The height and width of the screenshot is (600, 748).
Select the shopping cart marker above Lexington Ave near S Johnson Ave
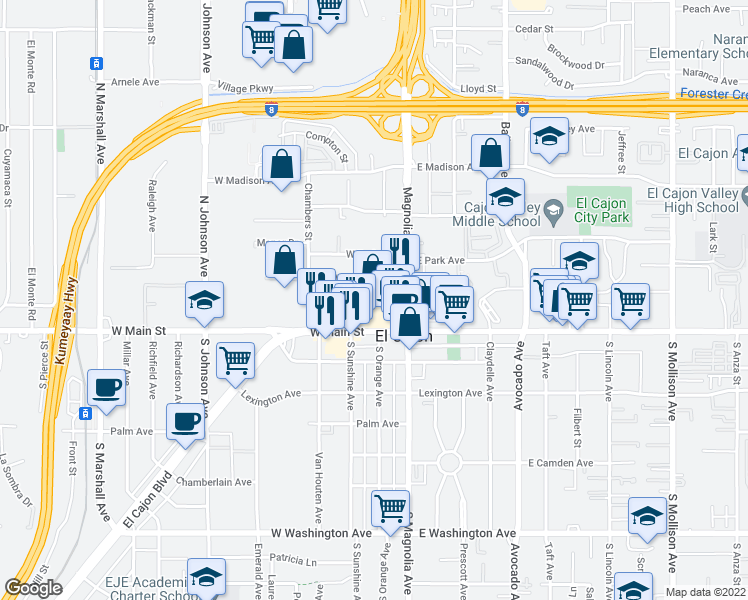point(236,362)
